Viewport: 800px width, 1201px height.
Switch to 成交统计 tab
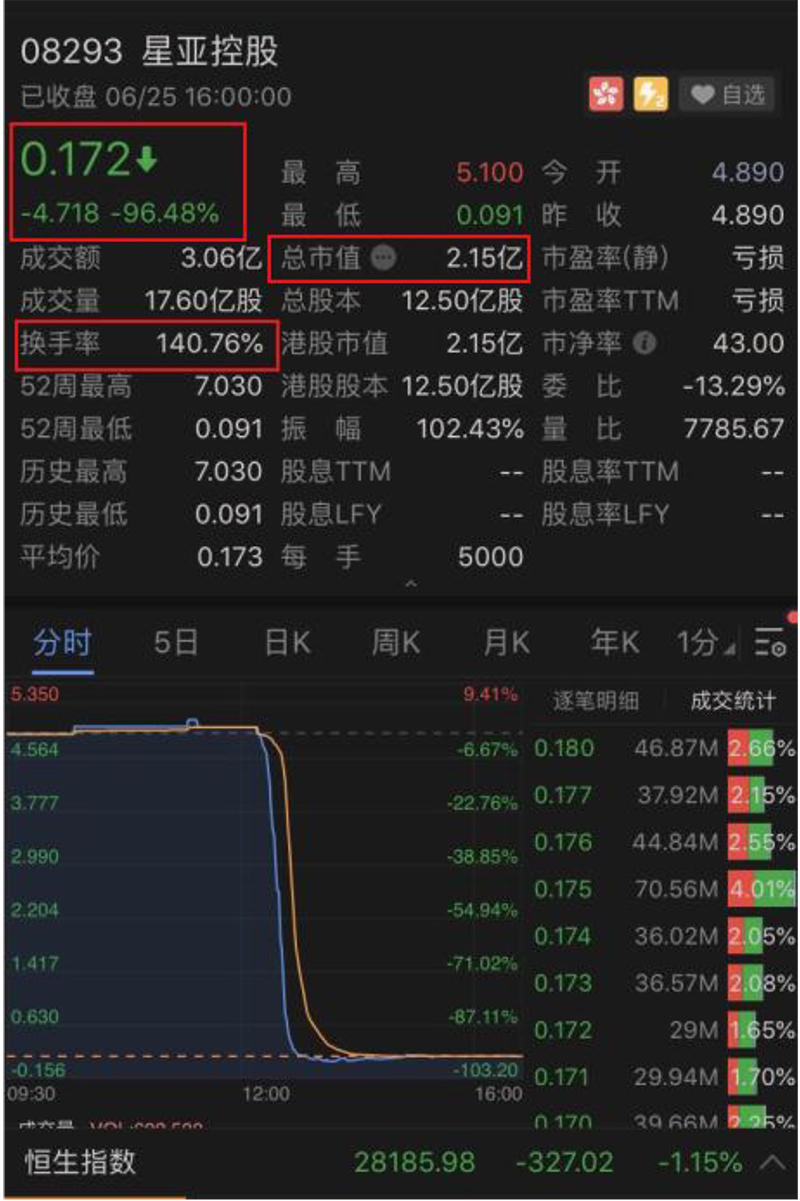coord(733,701)
